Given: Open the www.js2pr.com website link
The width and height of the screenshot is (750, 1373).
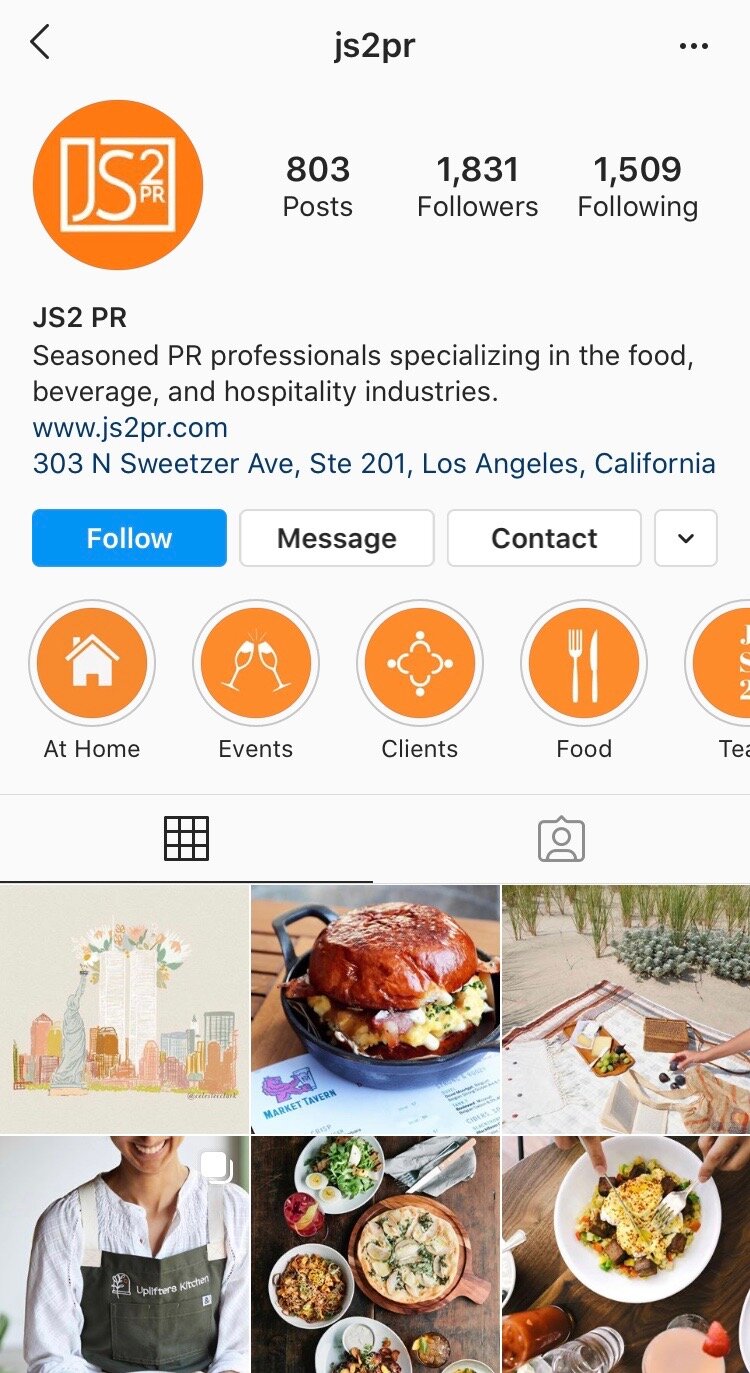Looking at the screenshot, I should click(x=130, y=428).
